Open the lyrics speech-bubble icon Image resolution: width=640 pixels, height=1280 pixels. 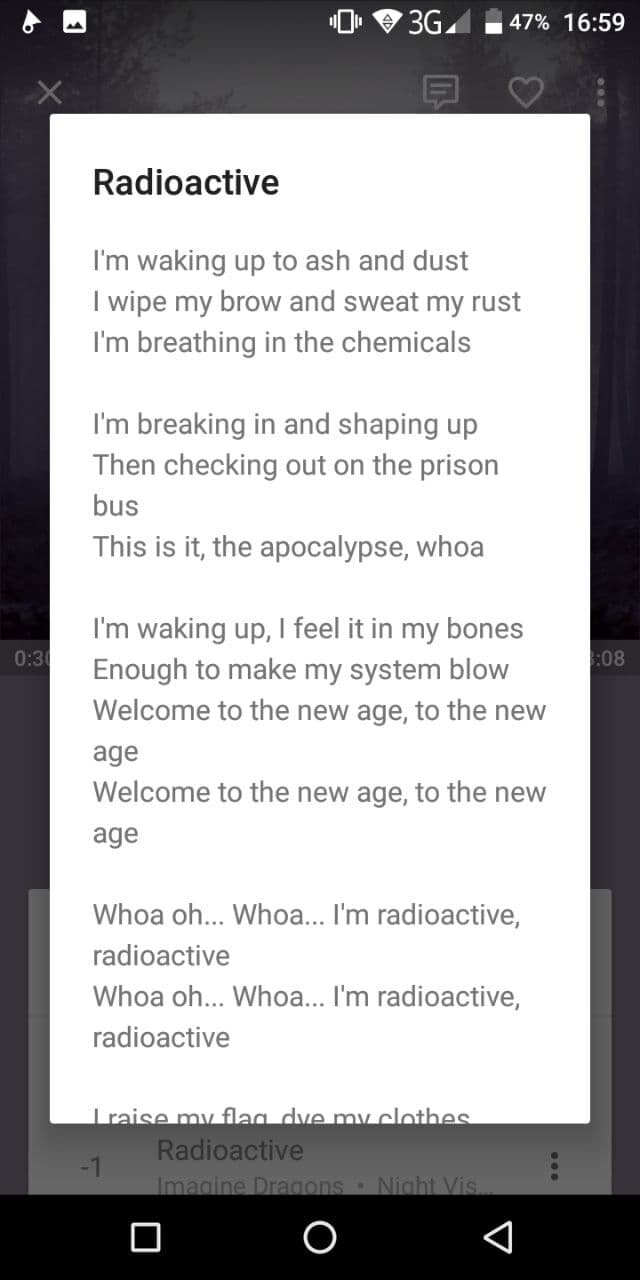(441, 93)
